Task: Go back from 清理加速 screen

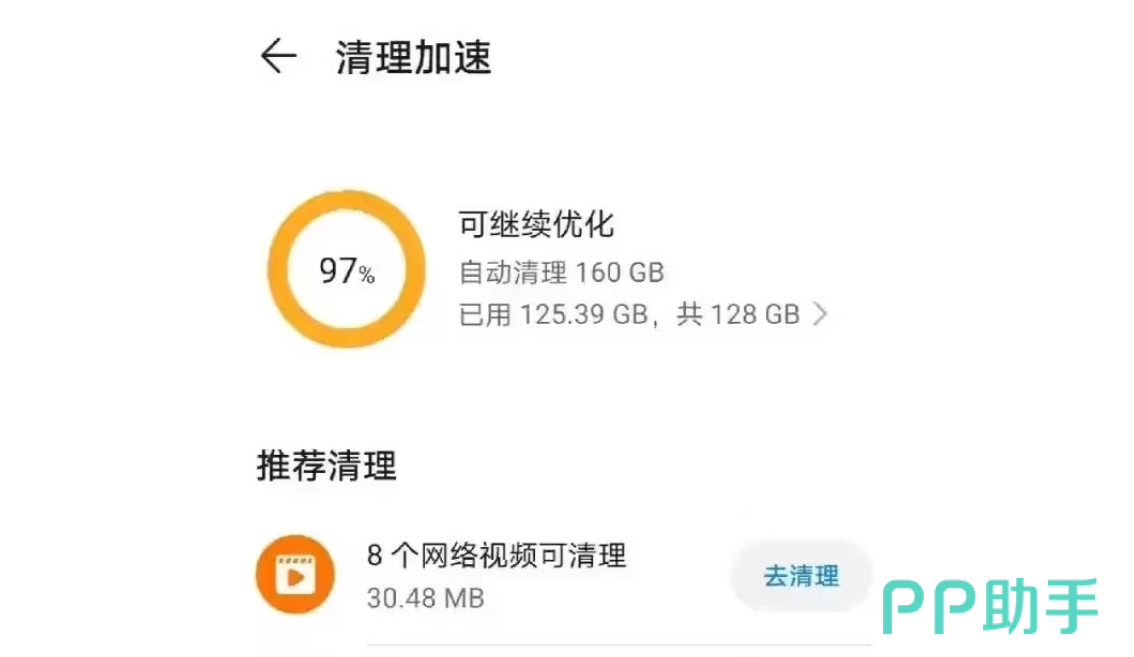Action: point(278,57)
